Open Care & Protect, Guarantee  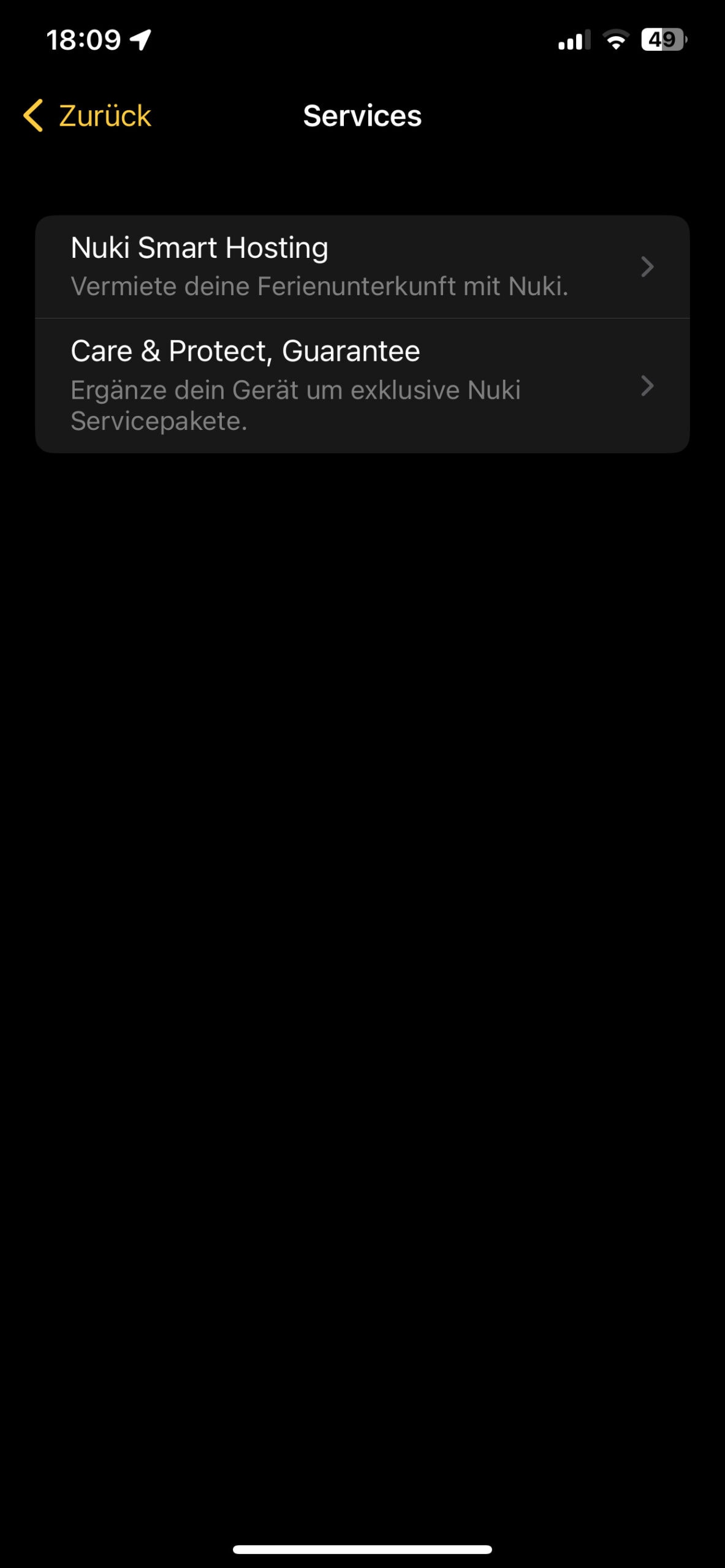coord(362,385)
